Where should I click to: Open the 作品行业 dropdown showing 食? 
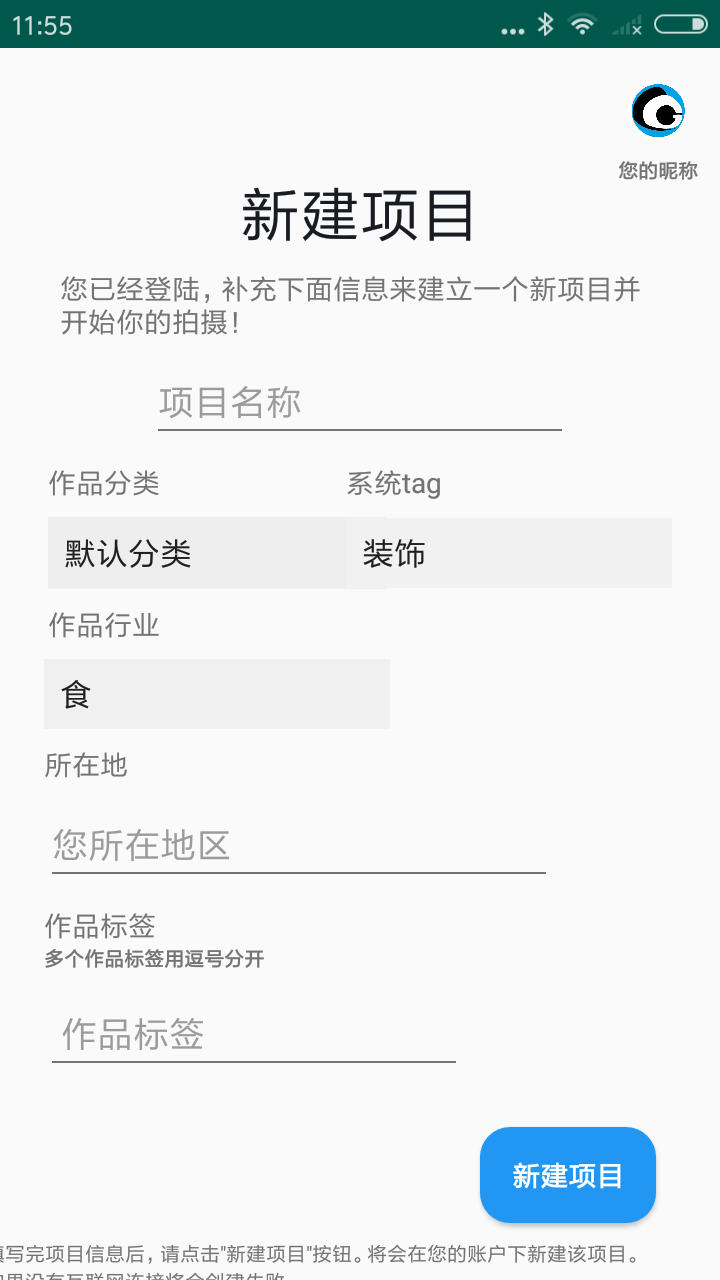pyautogui.click(x=216, y=694)
